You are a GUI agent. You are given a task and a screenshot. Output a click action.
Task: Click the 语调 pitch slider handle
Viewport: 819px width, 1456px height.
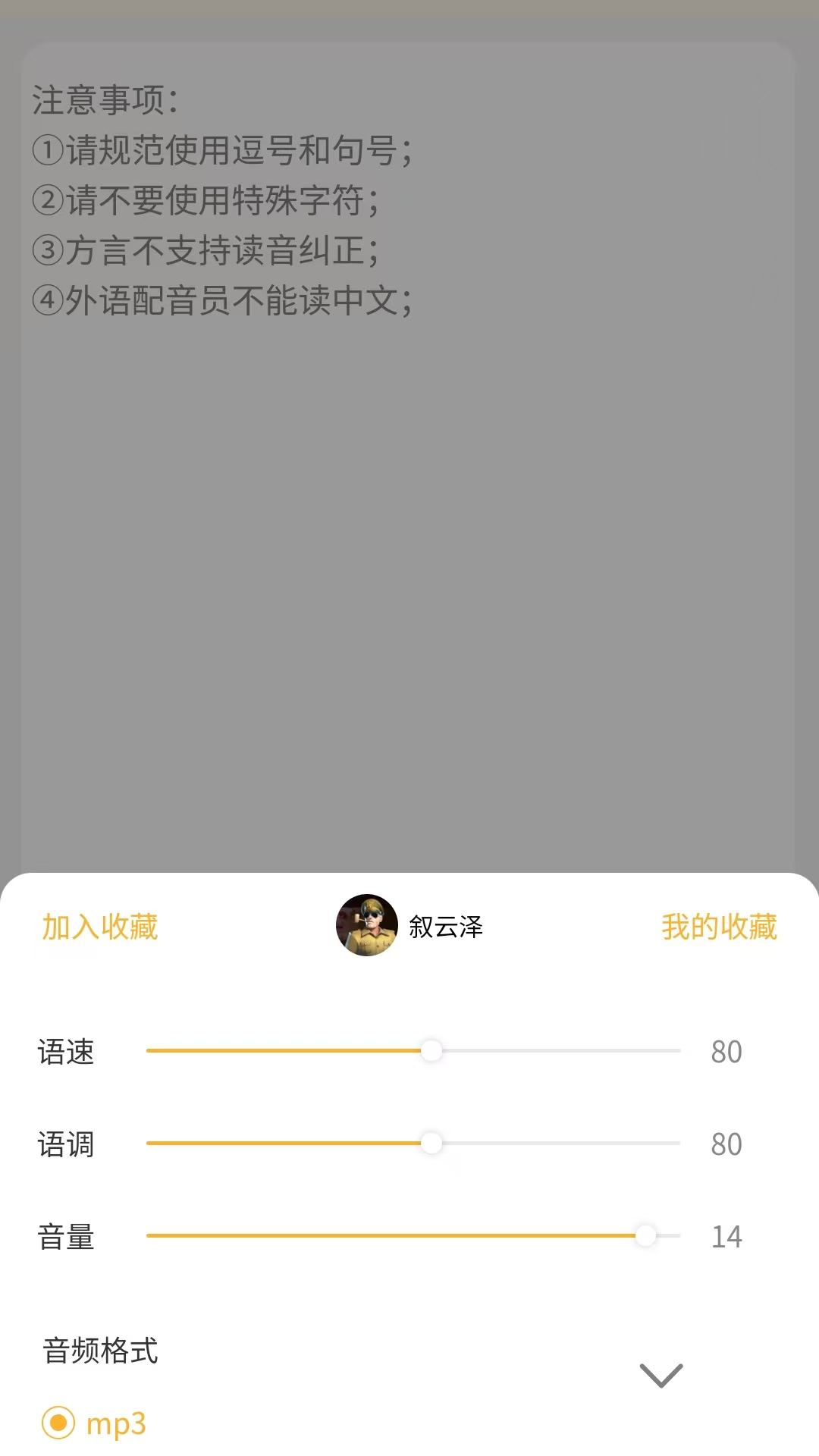[x=431, y=1143]
